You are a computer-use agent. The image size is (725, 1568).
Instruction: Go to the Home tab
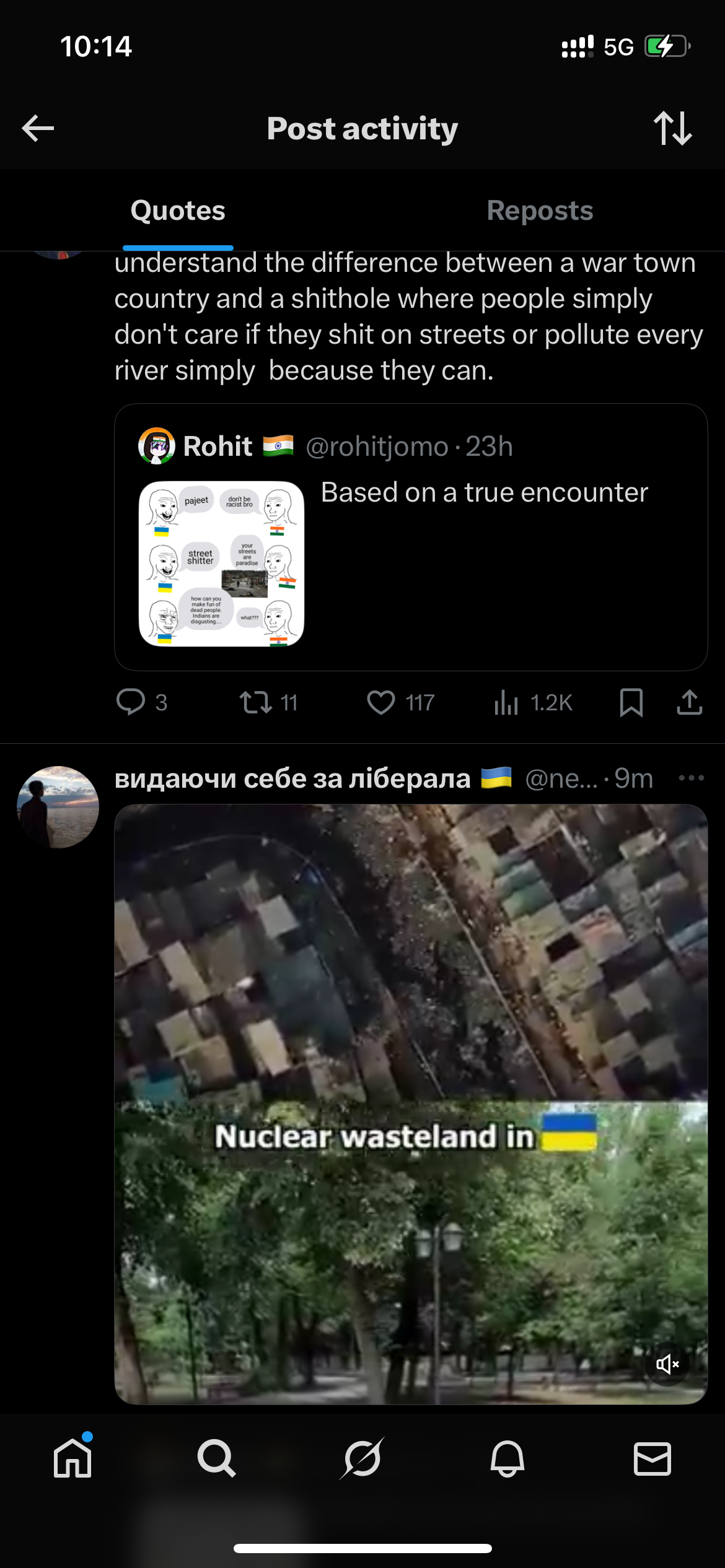pos(72,1458)
